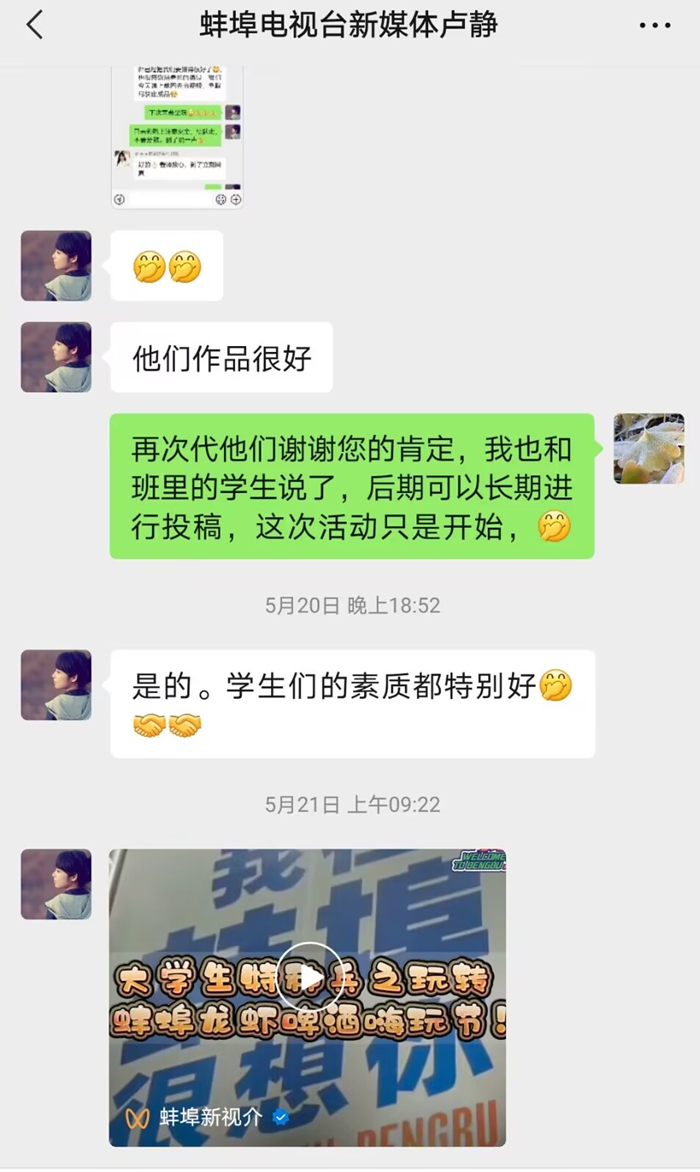This screenshot has width=700, height=1172.
Task: Open the three-dot chat options menu
Action: point(654,26)
